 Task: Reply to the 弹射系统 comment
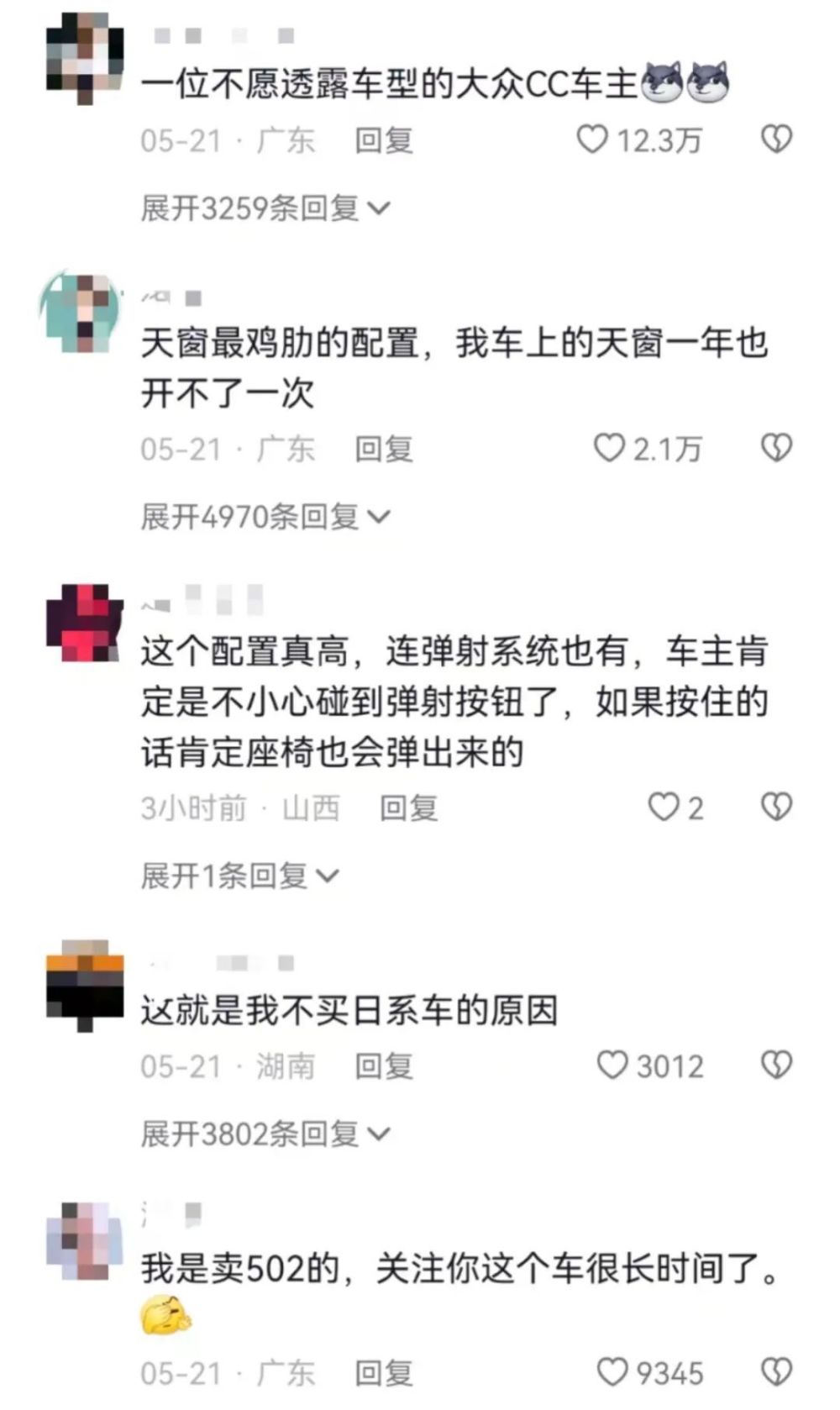click(409, 808)
